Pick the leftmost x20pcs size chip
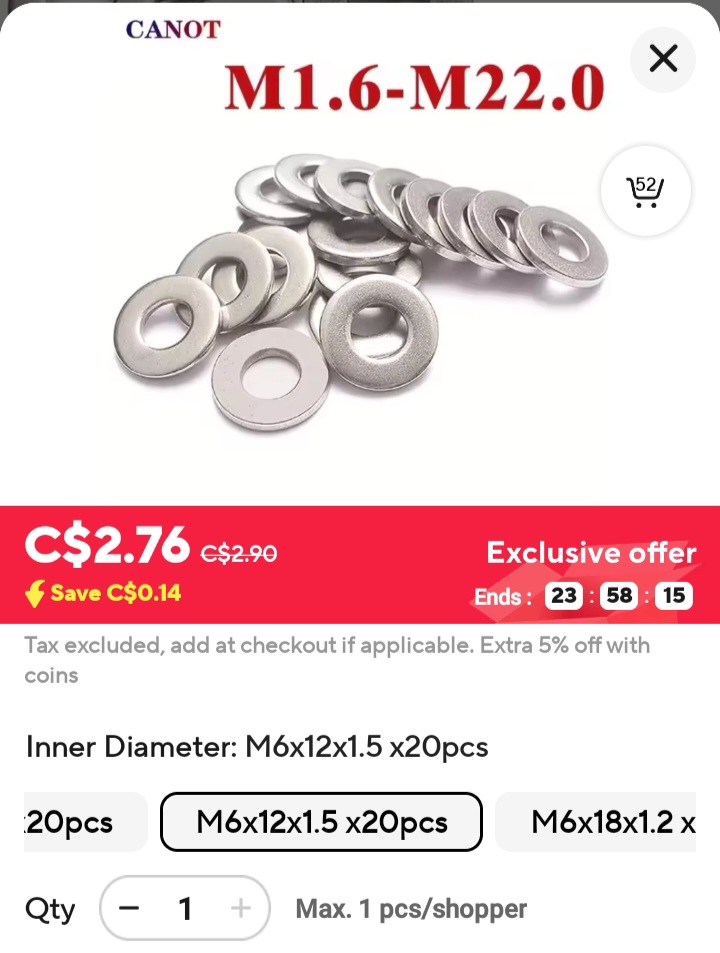 tap(70, 821)
